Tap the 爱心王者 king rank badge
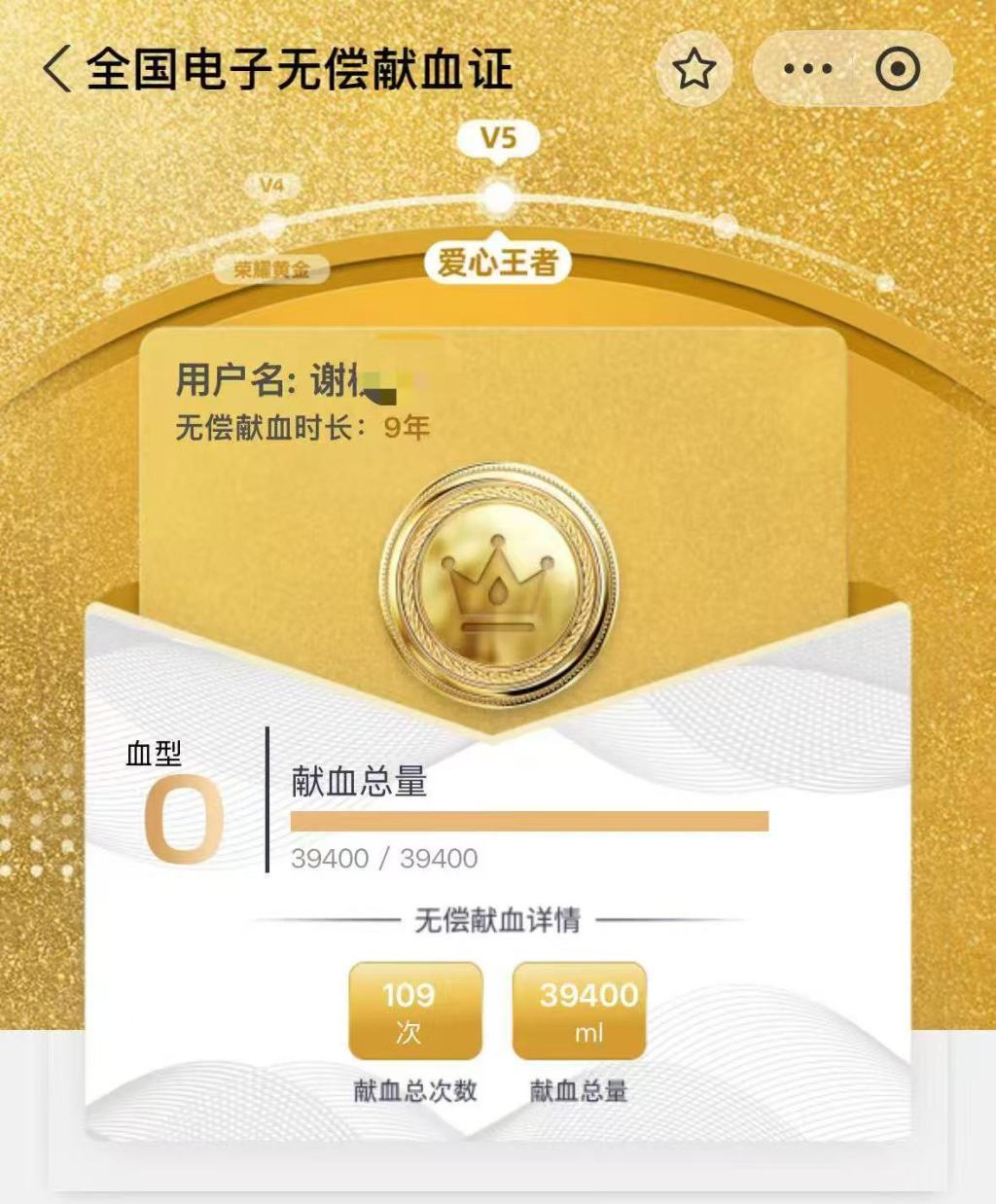Image resolution: width=996 pixels, height=1204 pixels. point(497,261)
